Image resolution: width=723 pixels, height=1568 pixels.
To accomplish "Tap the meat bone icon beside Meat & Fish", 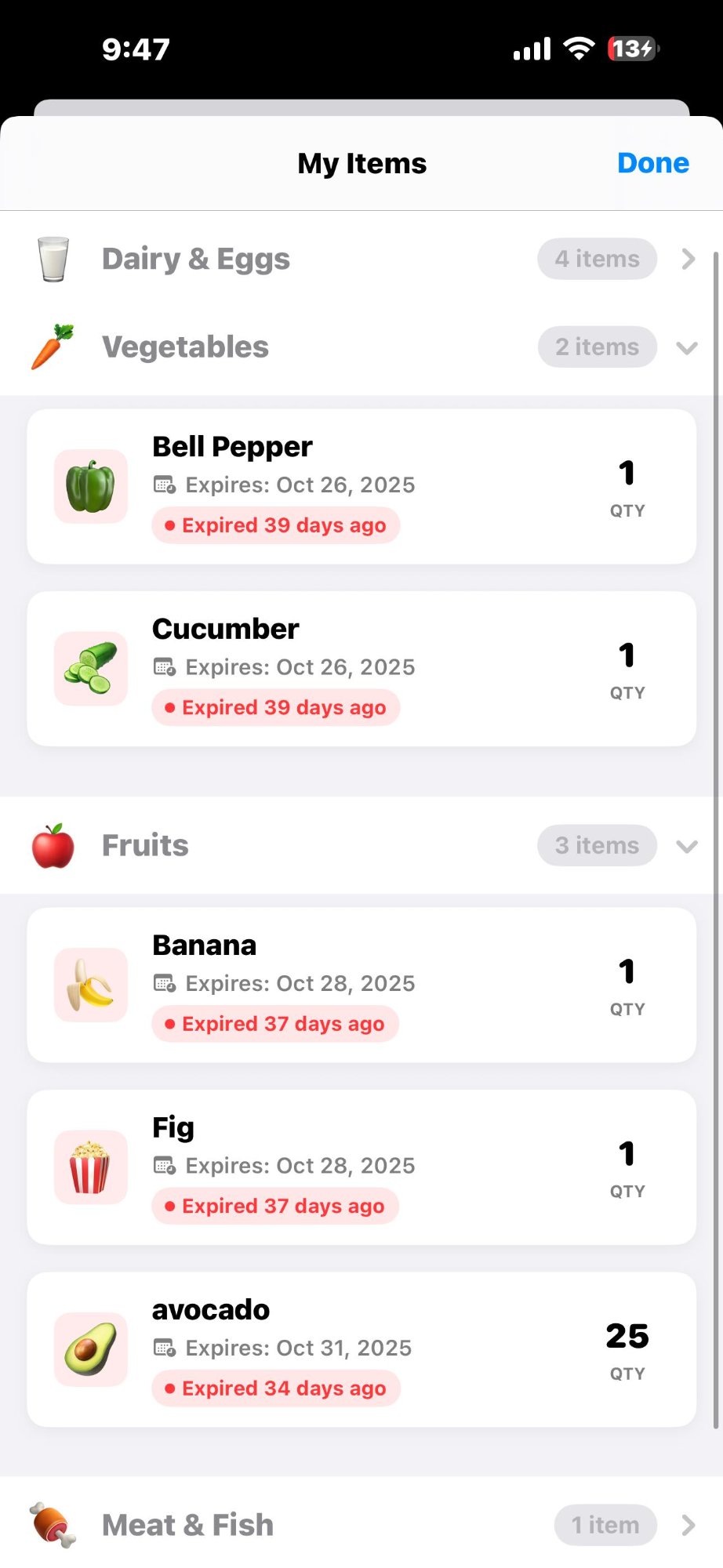I will click(x=52, y=1525).
